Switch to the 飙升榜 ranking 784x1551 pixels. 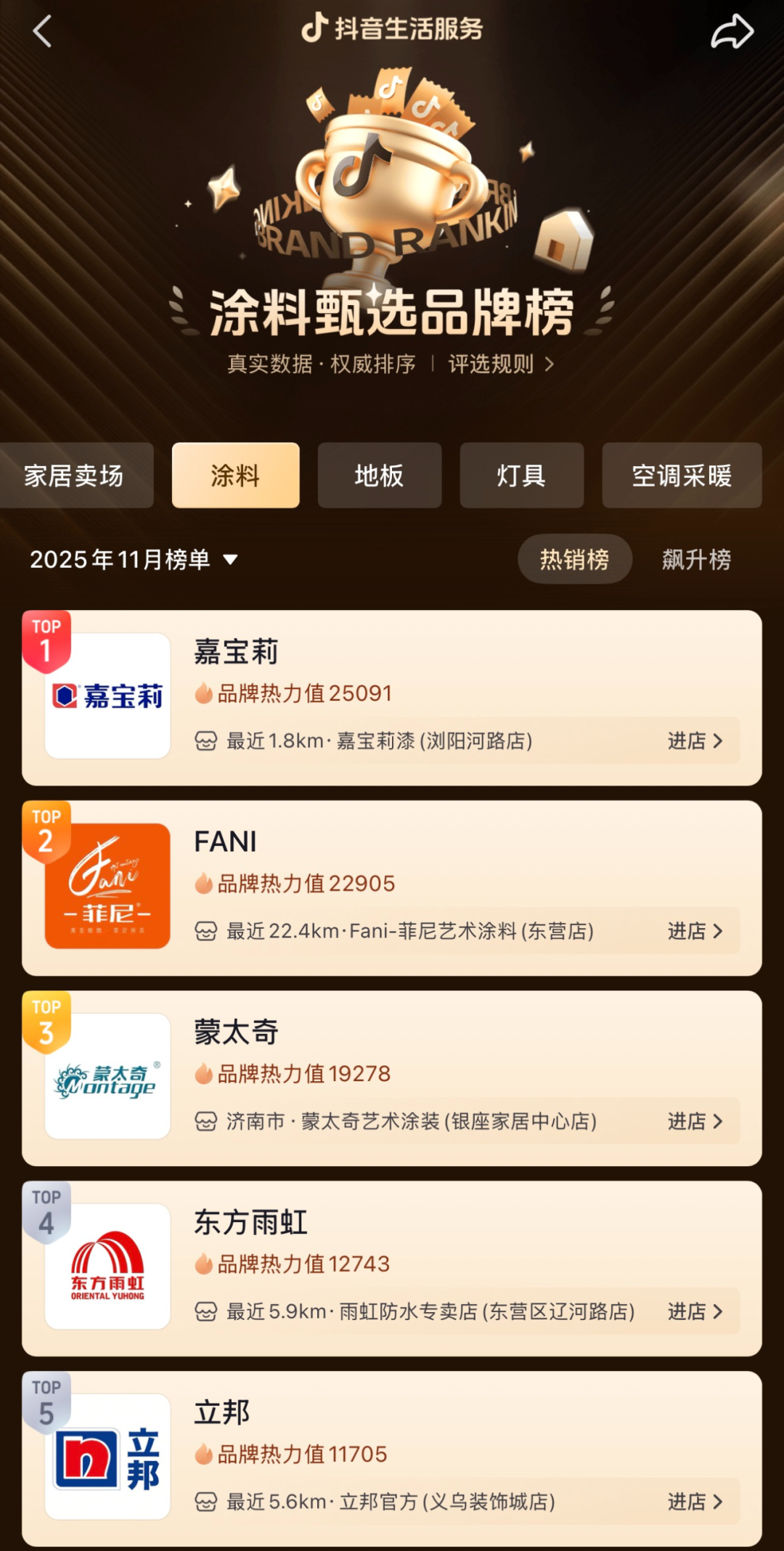pos(696,559)
